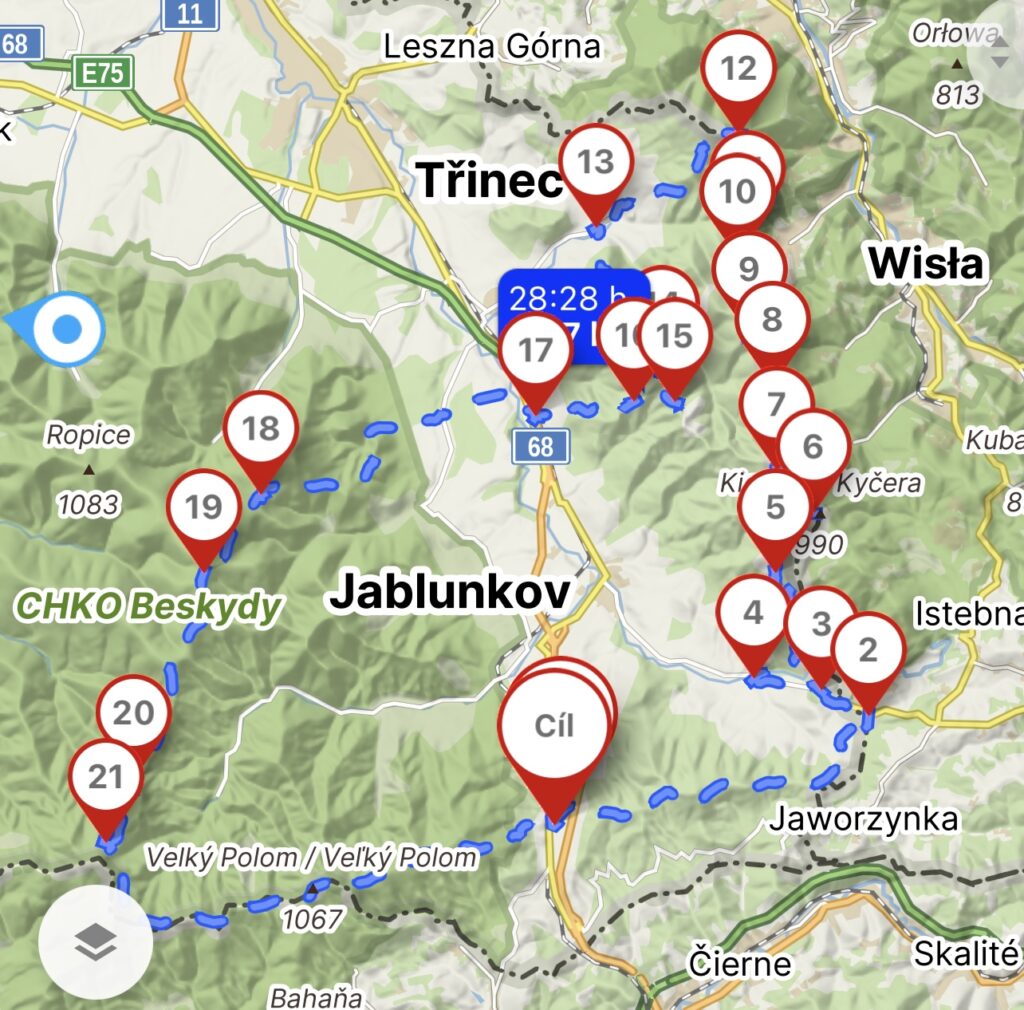Tap waypoint marker 21
Viewport: 1024px width, 1010px height.
[x=105, y=776]
